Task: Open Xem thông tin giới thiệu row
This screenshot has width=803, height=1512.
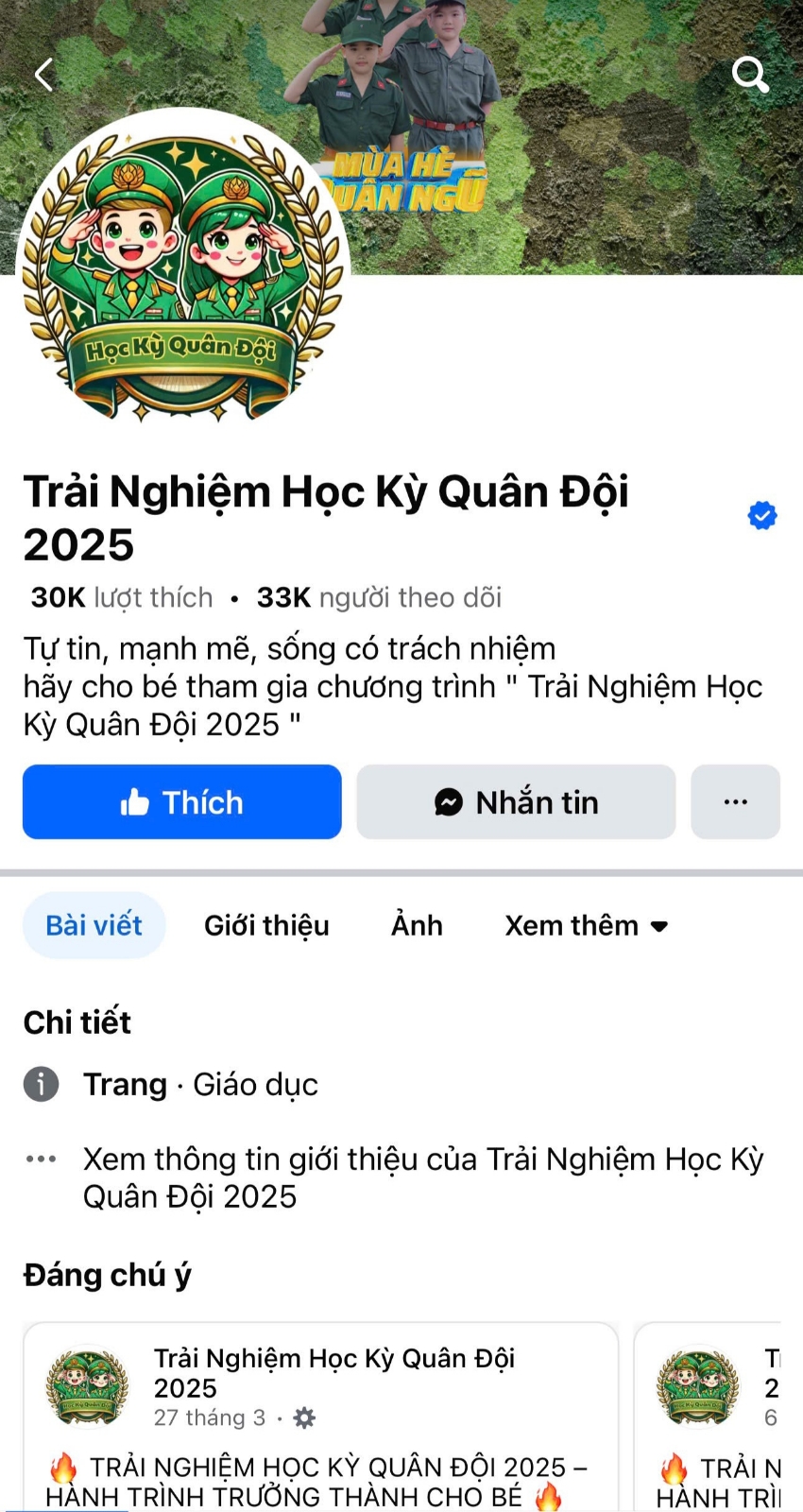Action: [x=422, y=1177]
